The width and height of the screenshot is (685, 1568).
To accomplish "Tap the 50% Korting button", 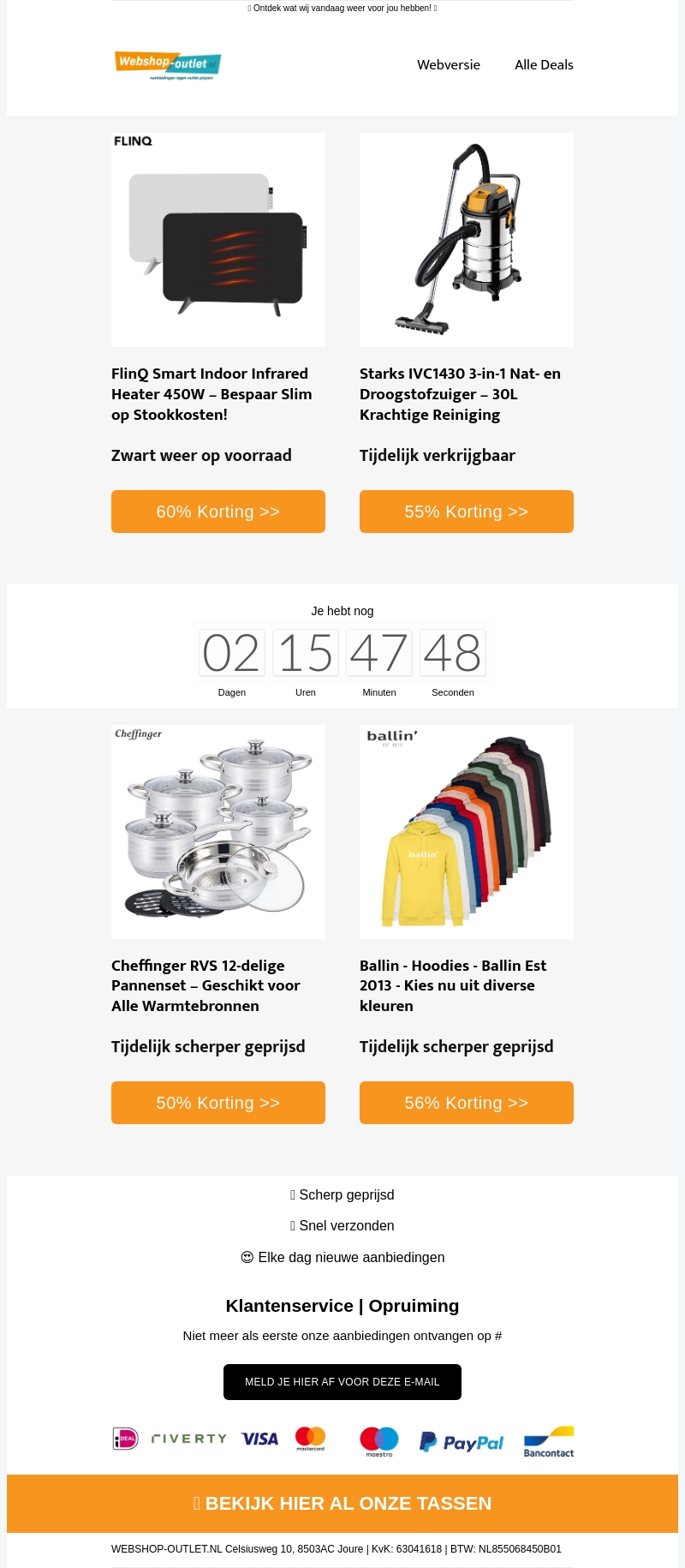I will 218,1103.
